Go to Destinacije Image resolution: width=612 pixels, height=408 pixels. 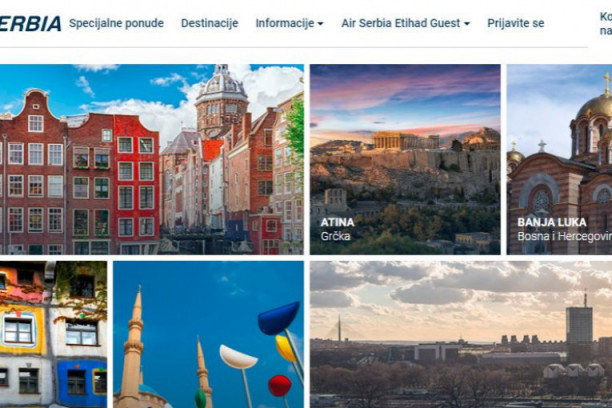pos(209,23)
